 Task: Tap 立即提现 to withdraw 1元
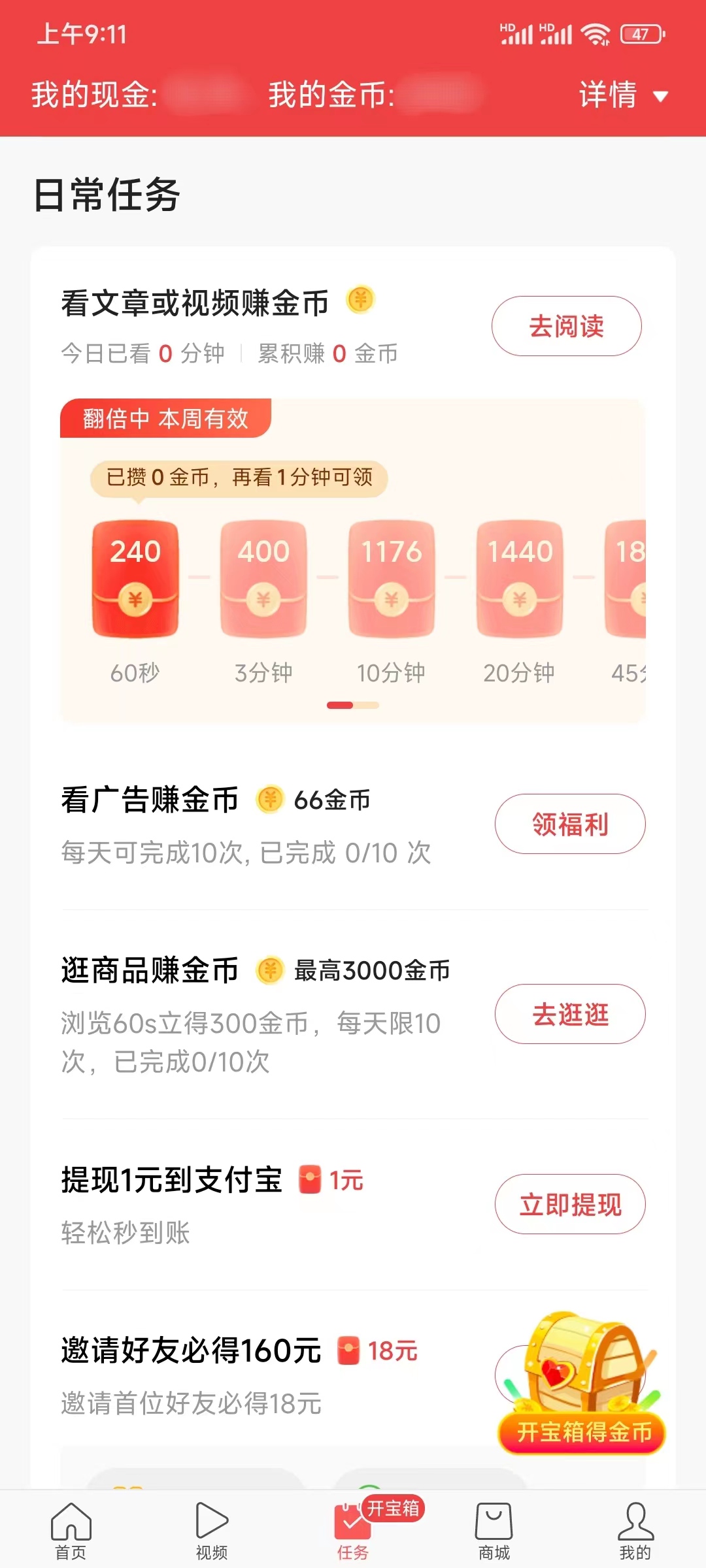pos(569,1204)
